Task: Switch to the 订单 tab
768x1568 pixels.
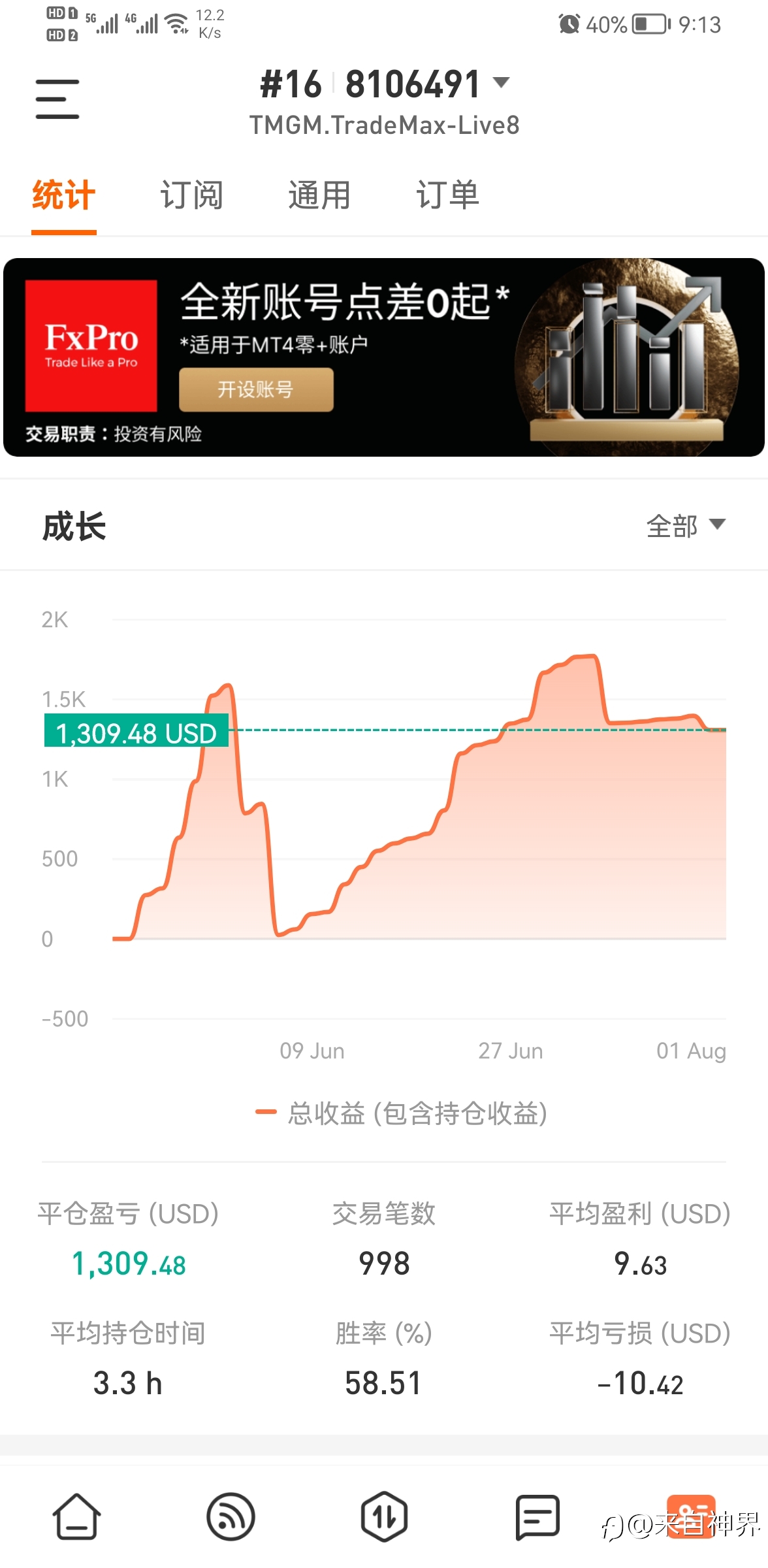Action: [x=447, y=195]
